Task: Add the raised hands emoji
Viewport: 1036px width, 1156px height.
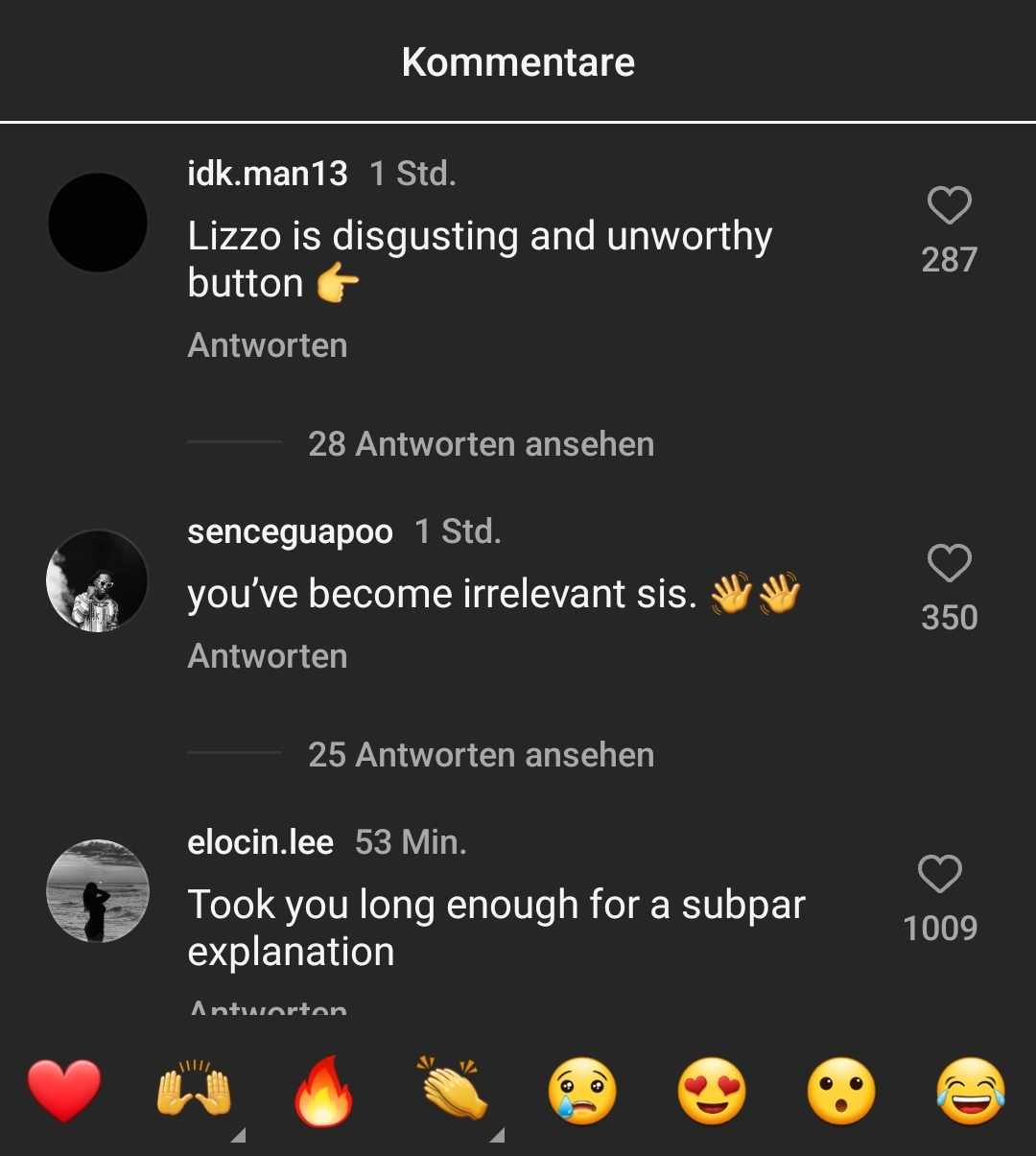Action: tap(194, 1092)
